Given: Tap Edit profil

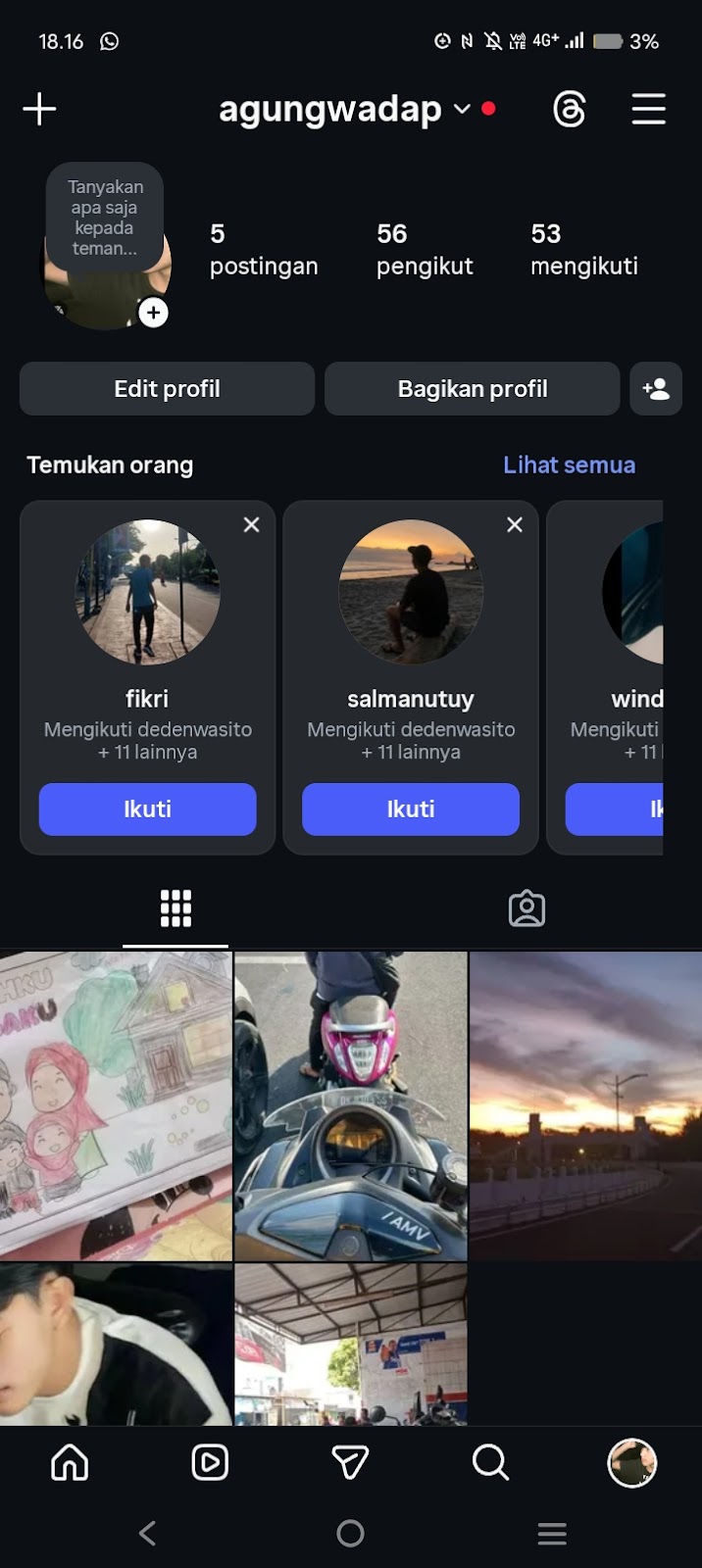Looking at the screenshot, I should point(167,389).
